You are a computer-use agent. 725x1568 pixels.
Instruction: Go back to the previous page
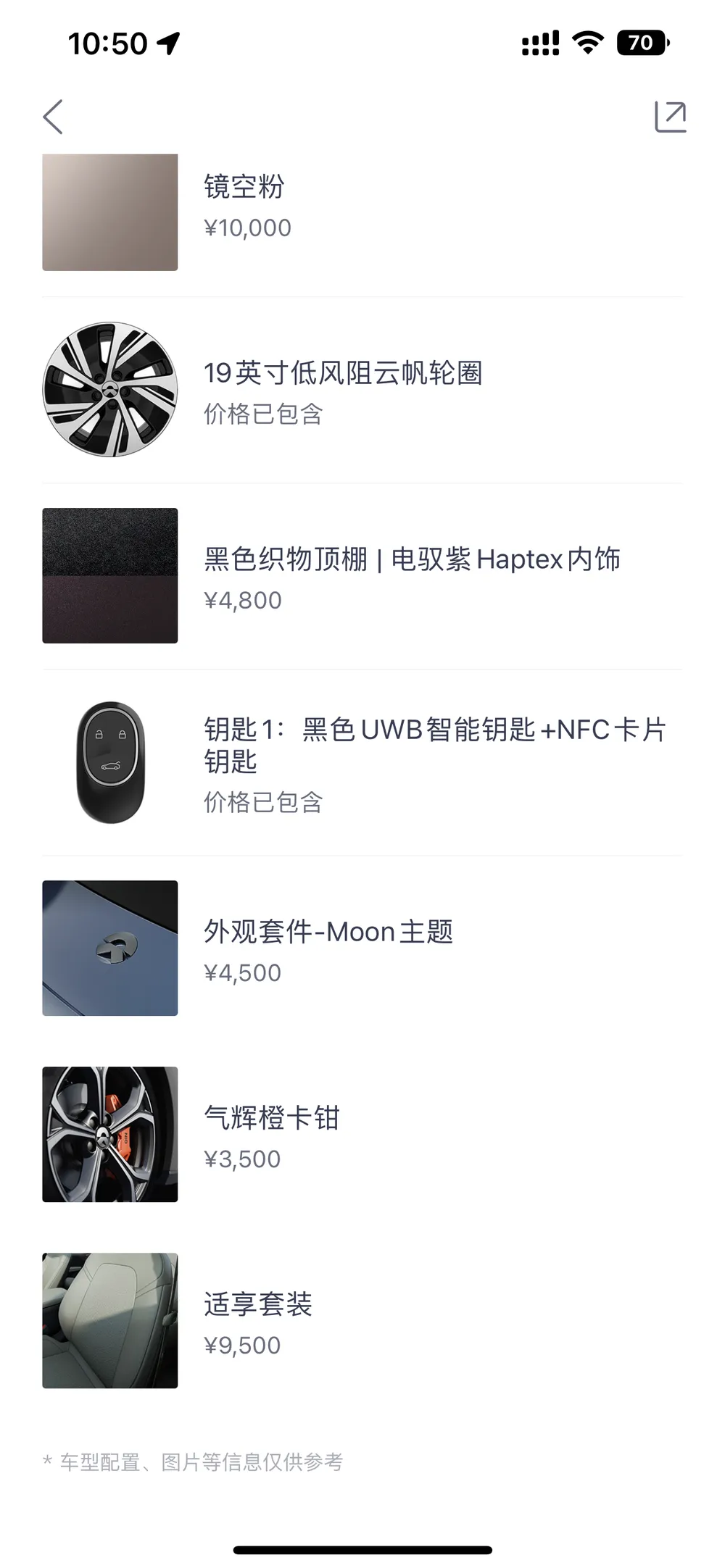click(x=53, y=117)
